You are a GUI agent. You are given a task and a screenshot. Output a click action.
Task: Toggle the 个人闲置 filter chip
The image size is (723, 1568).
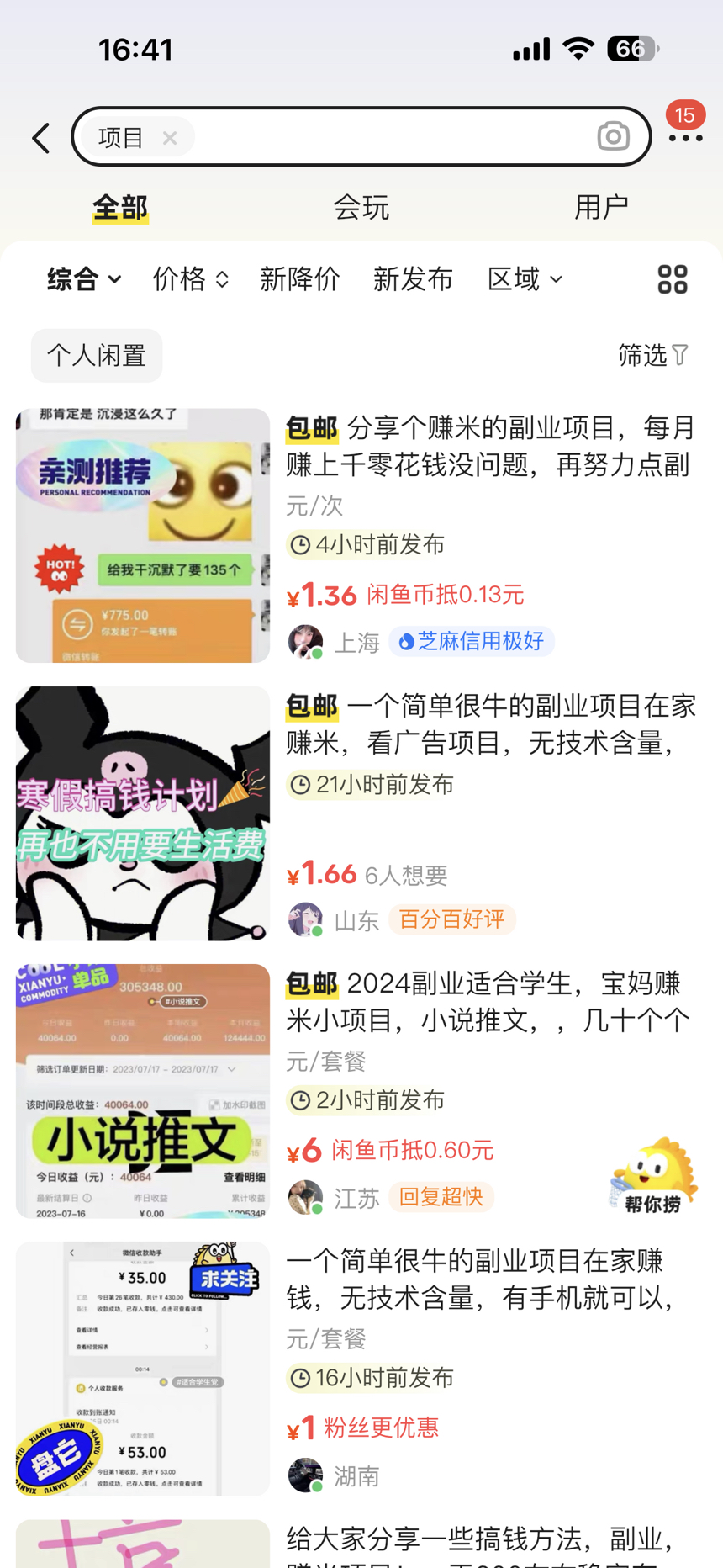point(96,356)
